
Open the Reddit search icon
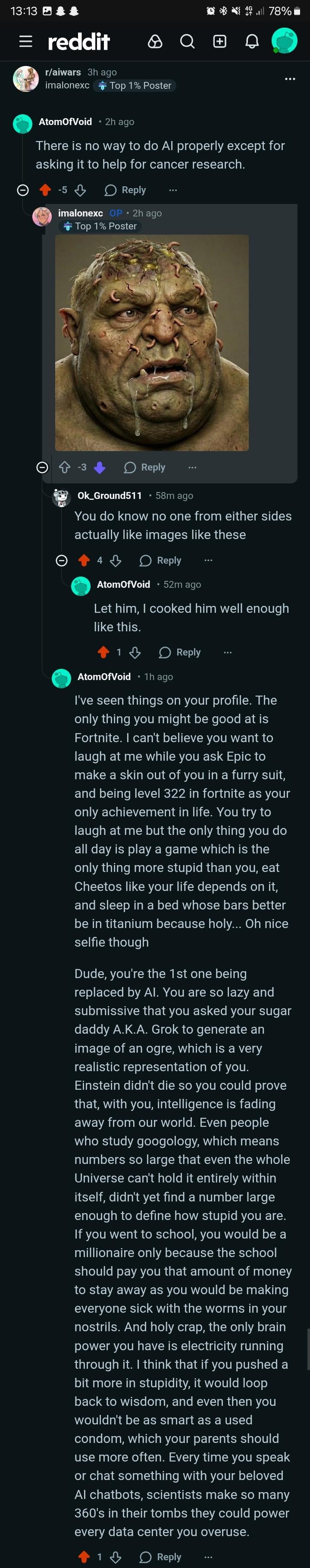pos(188,41)
